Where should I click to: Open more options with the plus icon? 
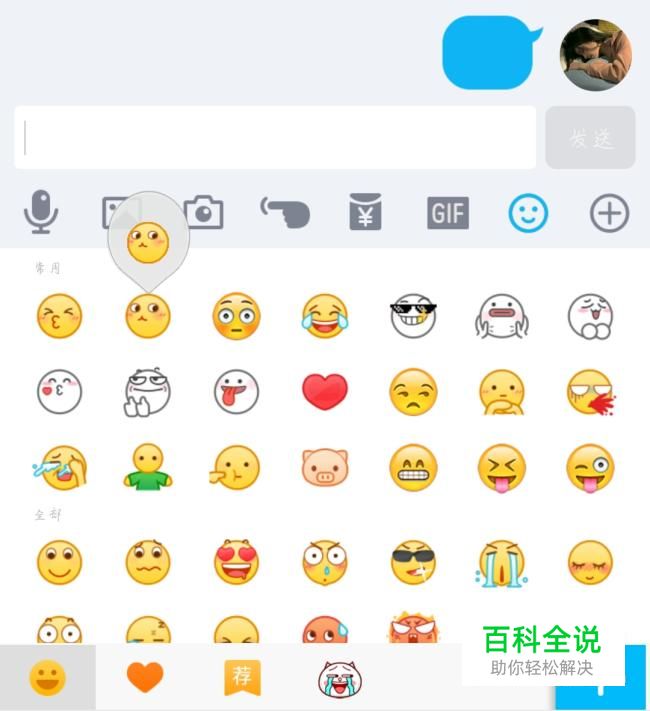click(x=609, y=212)
